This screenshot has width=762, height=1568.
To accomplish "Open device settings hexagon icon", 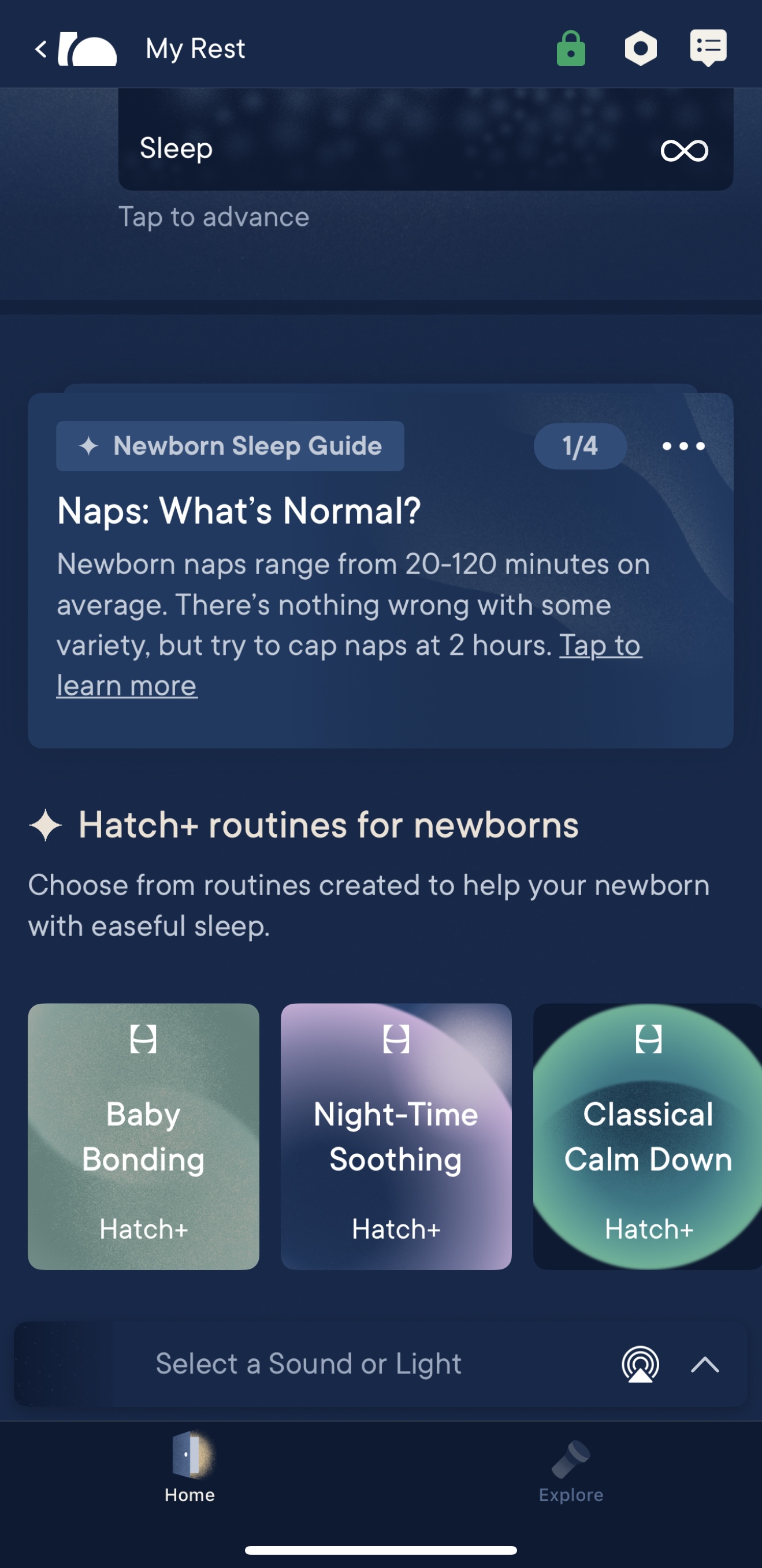I will (640, 49).
